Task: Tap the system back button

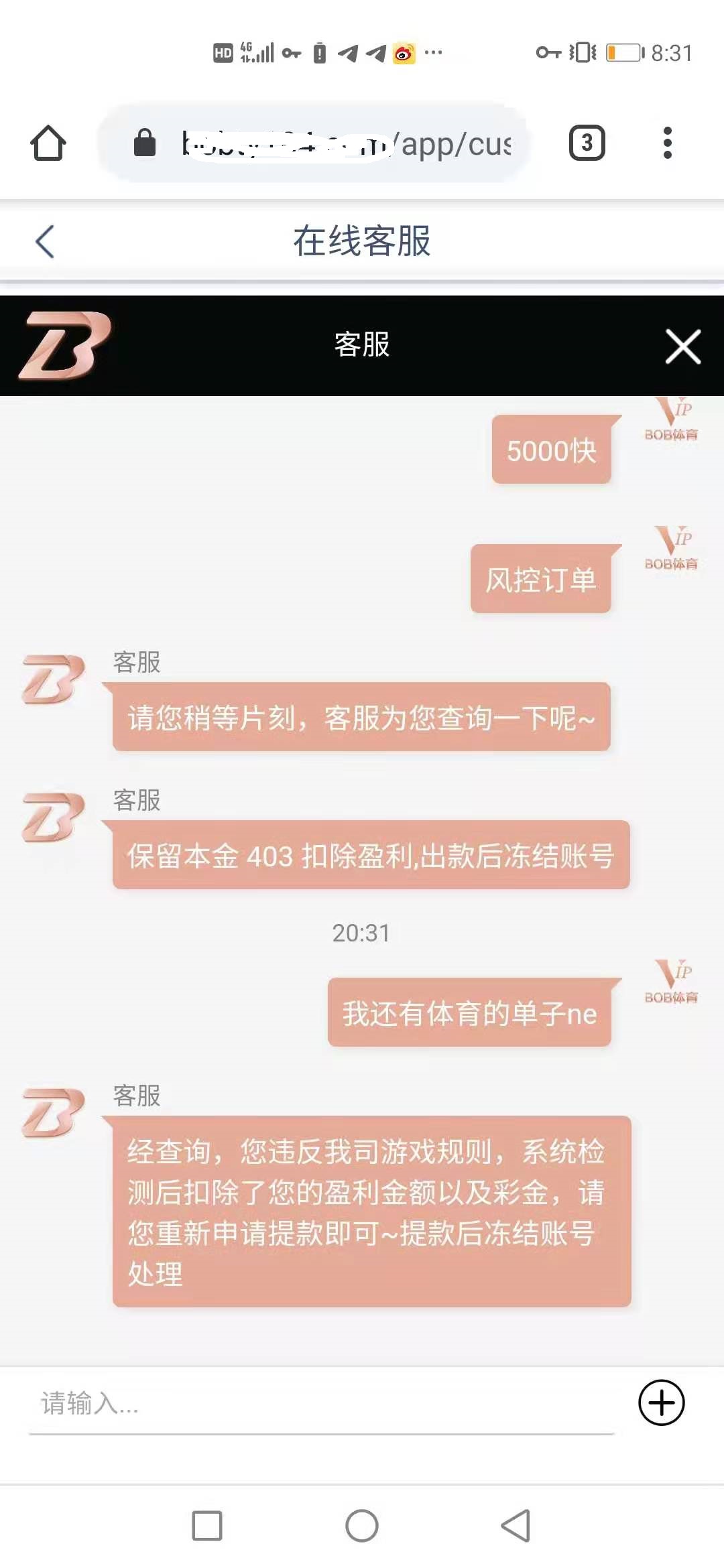Action: tap(516, 1526)
